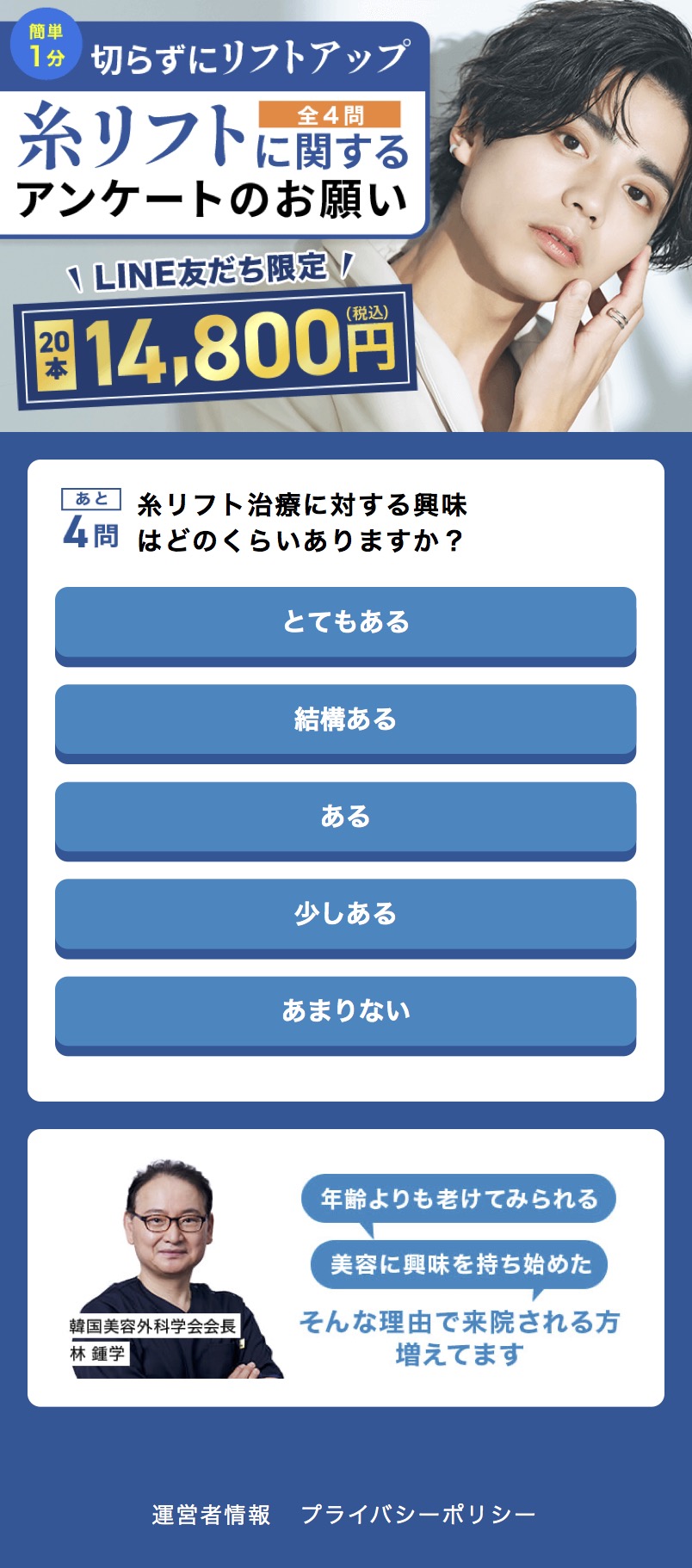The height and width of the screenshot is (1568, 692).
Task: Tap the ある answer button
Action: click(x=345, y=818)
